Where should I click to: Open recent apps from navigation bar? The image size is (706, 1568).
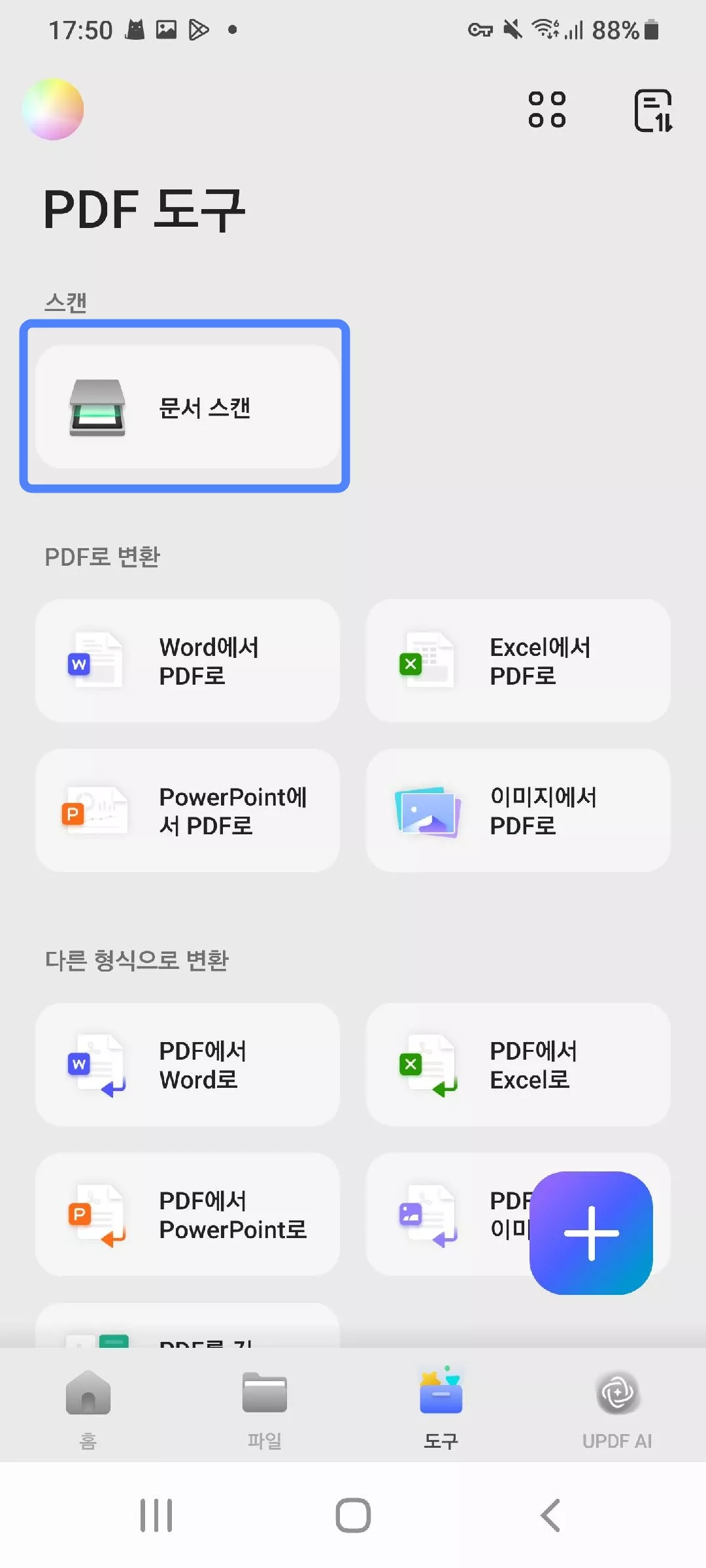pos(156,1515)
